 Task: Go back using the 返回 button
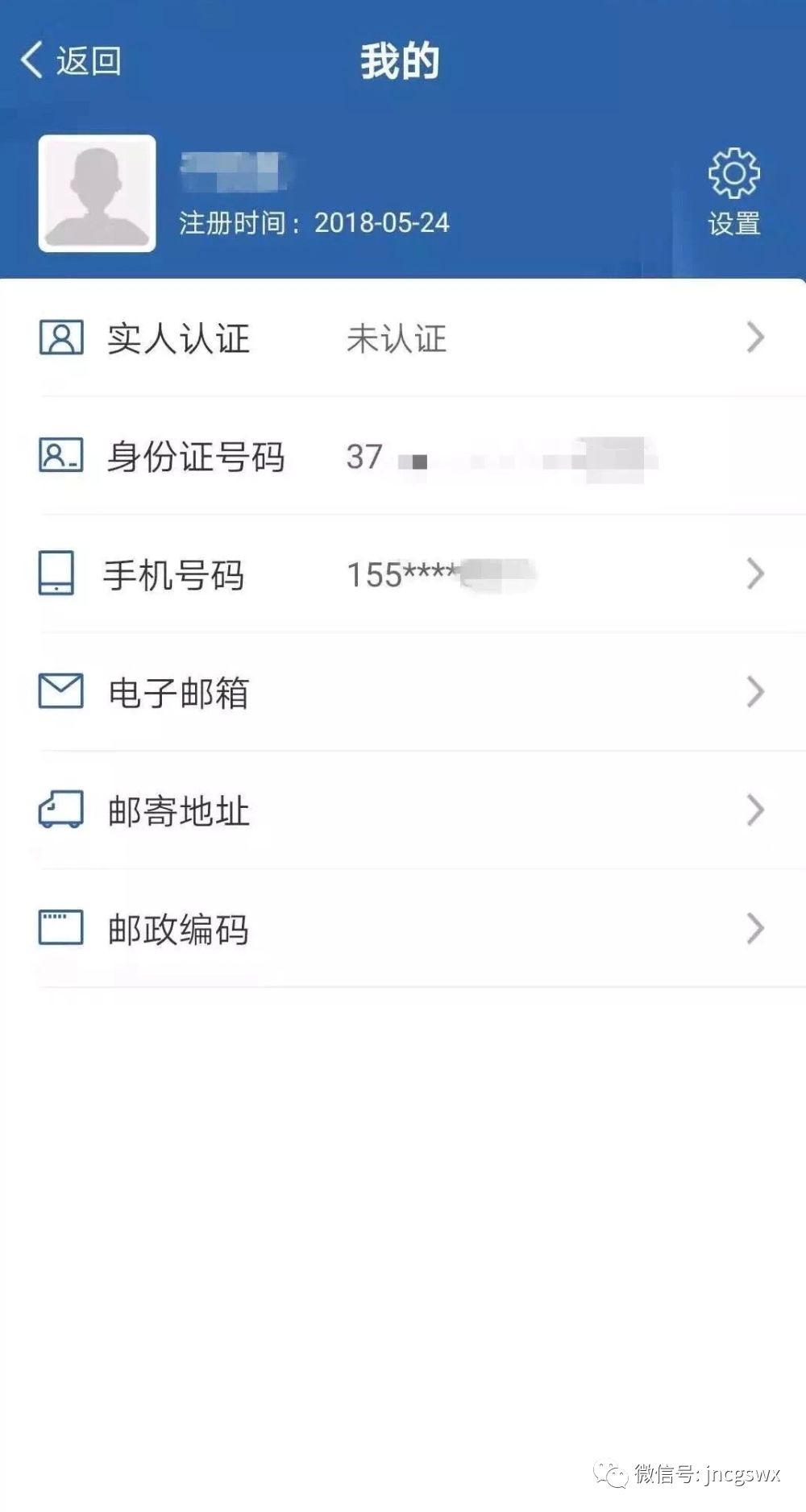click(71, 60)
